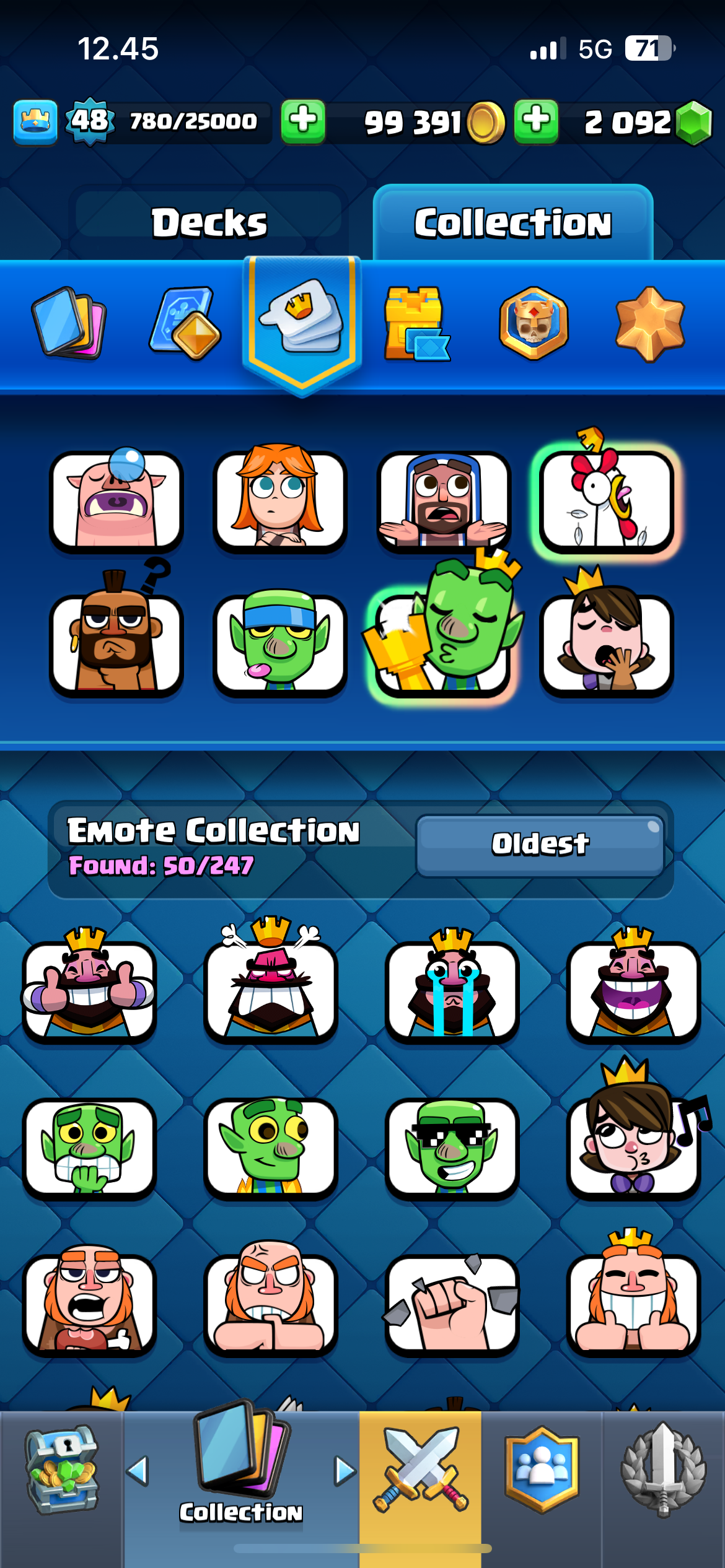725x1568 pixels.
Task: Open the cards collection category
Action: [x=69, y=323]
